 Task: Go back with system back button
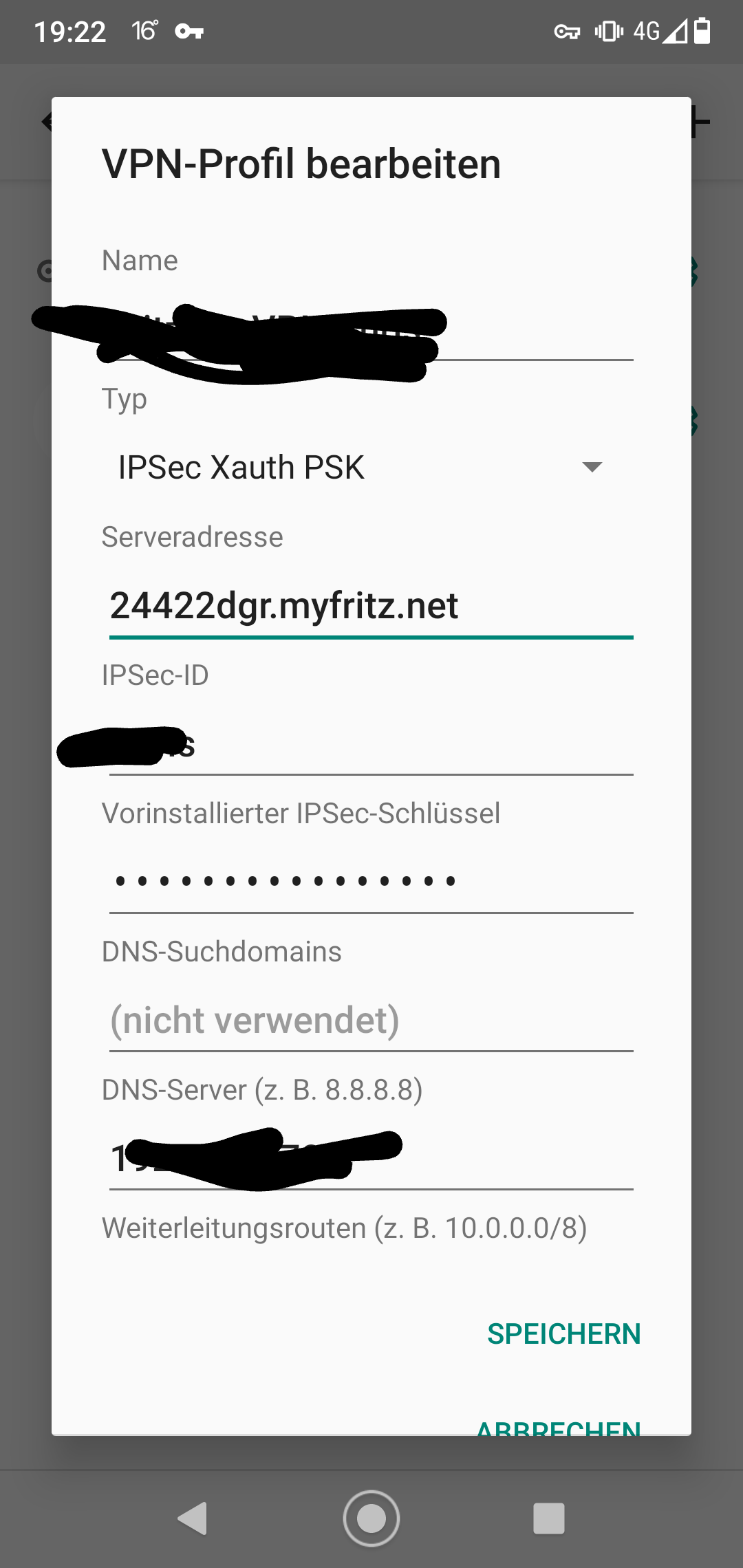[x=193, y=1518]
